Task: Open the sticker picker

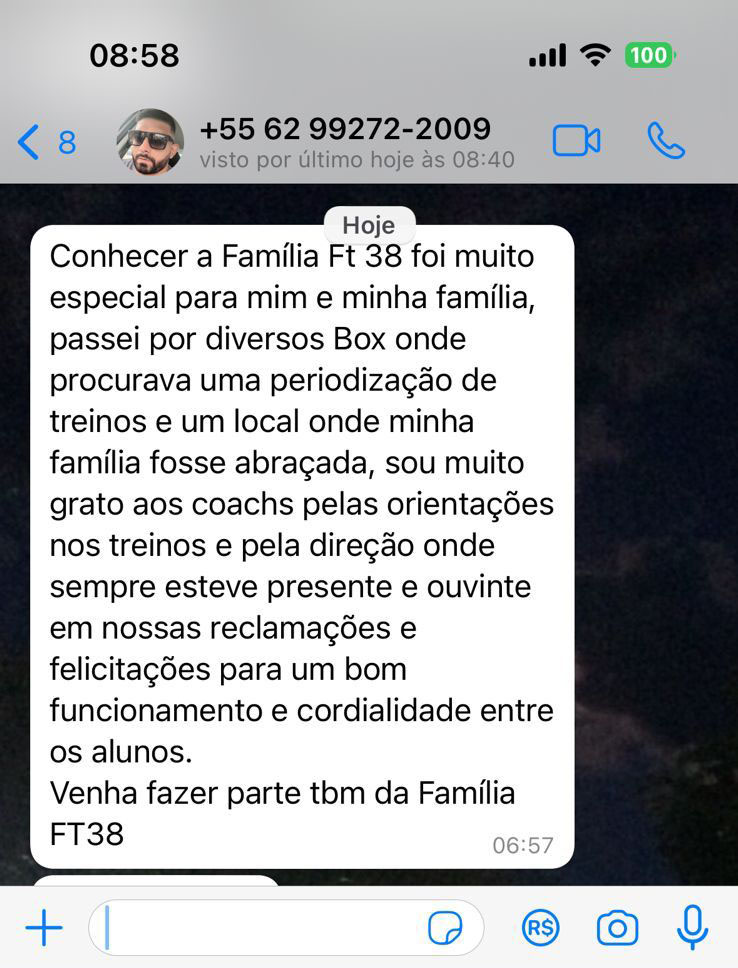Action: [x=445, y=928]
